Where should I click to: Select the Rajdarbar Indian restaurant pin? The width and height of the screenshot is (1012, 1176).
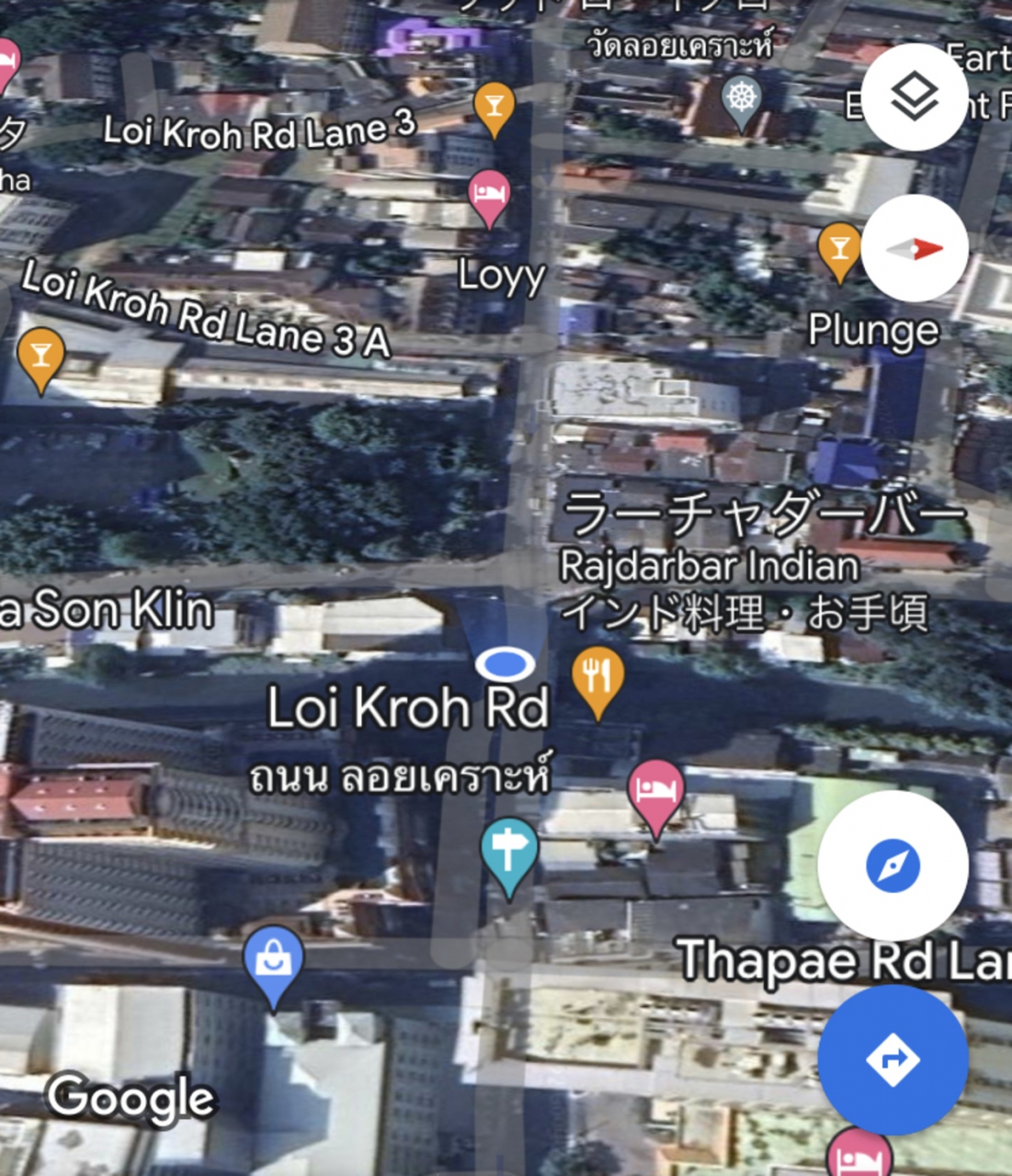point(597,678)
